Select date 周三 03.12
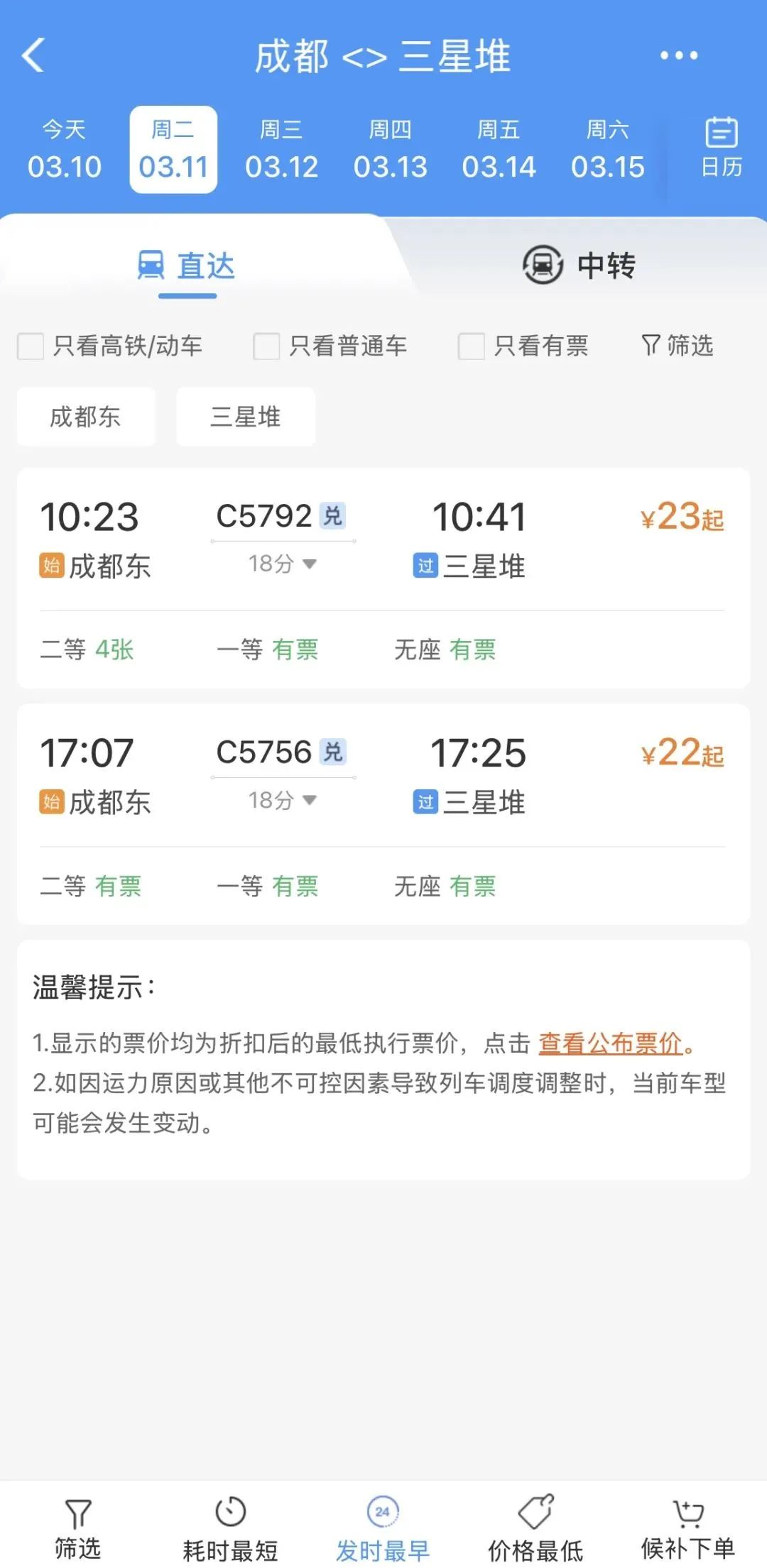Image resolution: width=767 pixels, height=1568 pixels. [281, 150]
